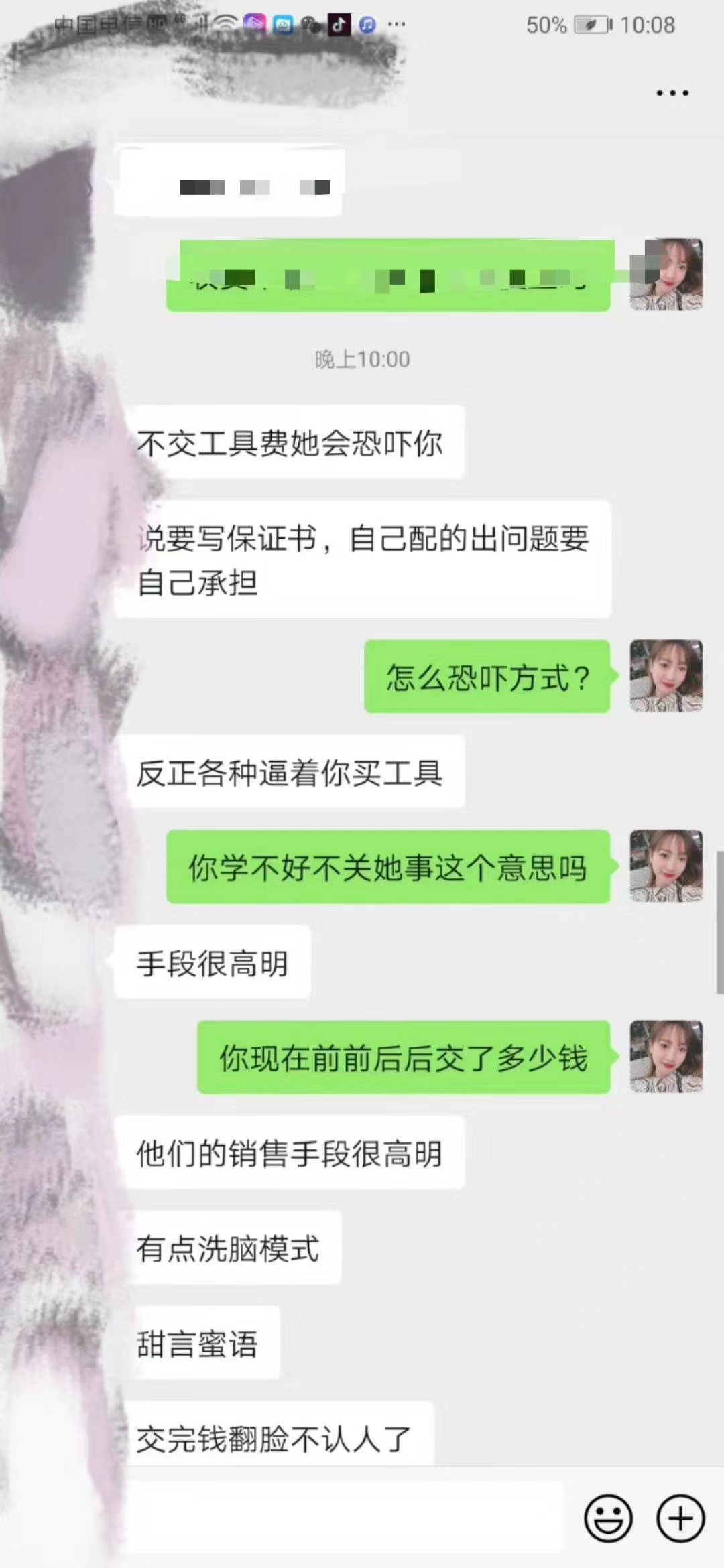The height and width of the screenshot is (1568, 724).
Task: Open the emoji sticker picker
Action: 608,1518
